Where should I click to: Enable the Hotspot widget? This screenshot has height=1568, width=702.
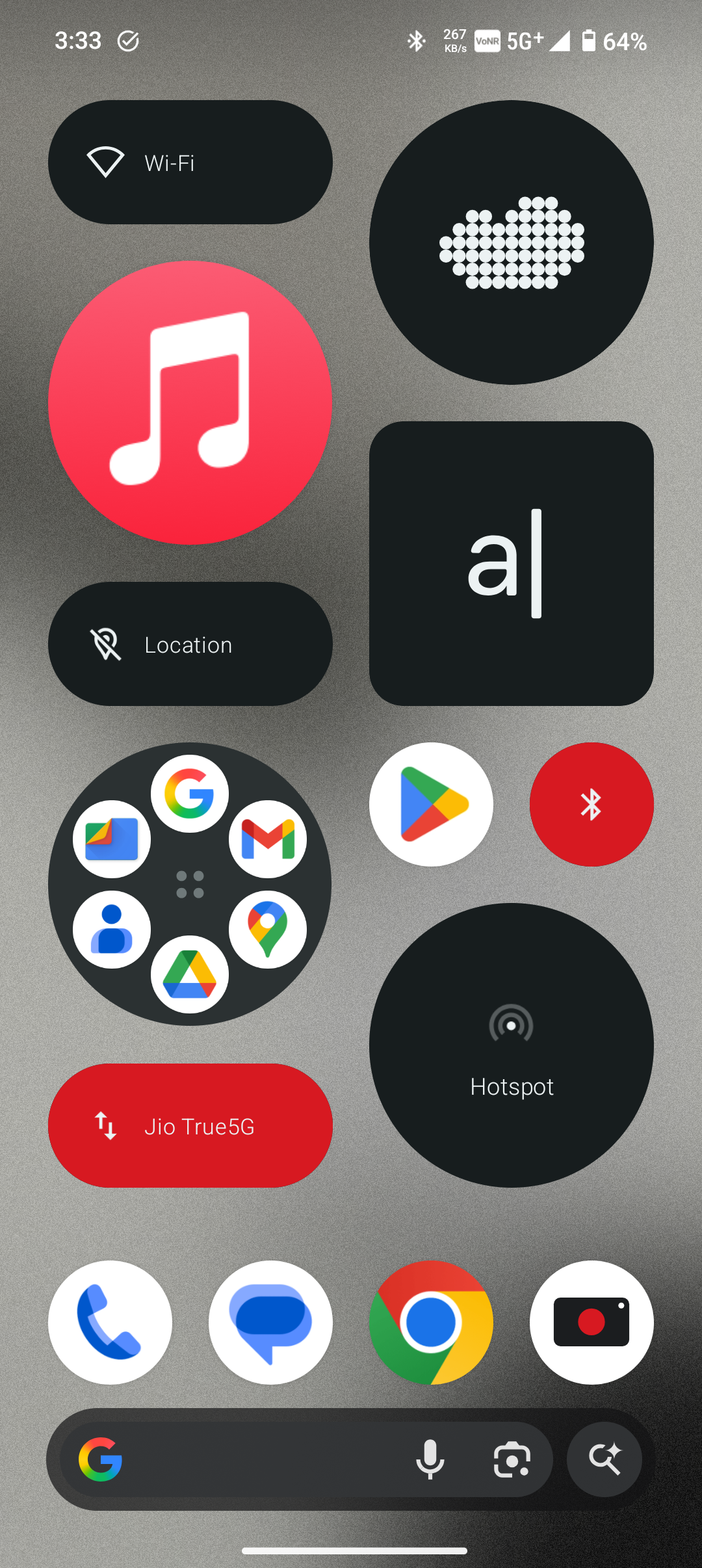[x=512, y=1045]
